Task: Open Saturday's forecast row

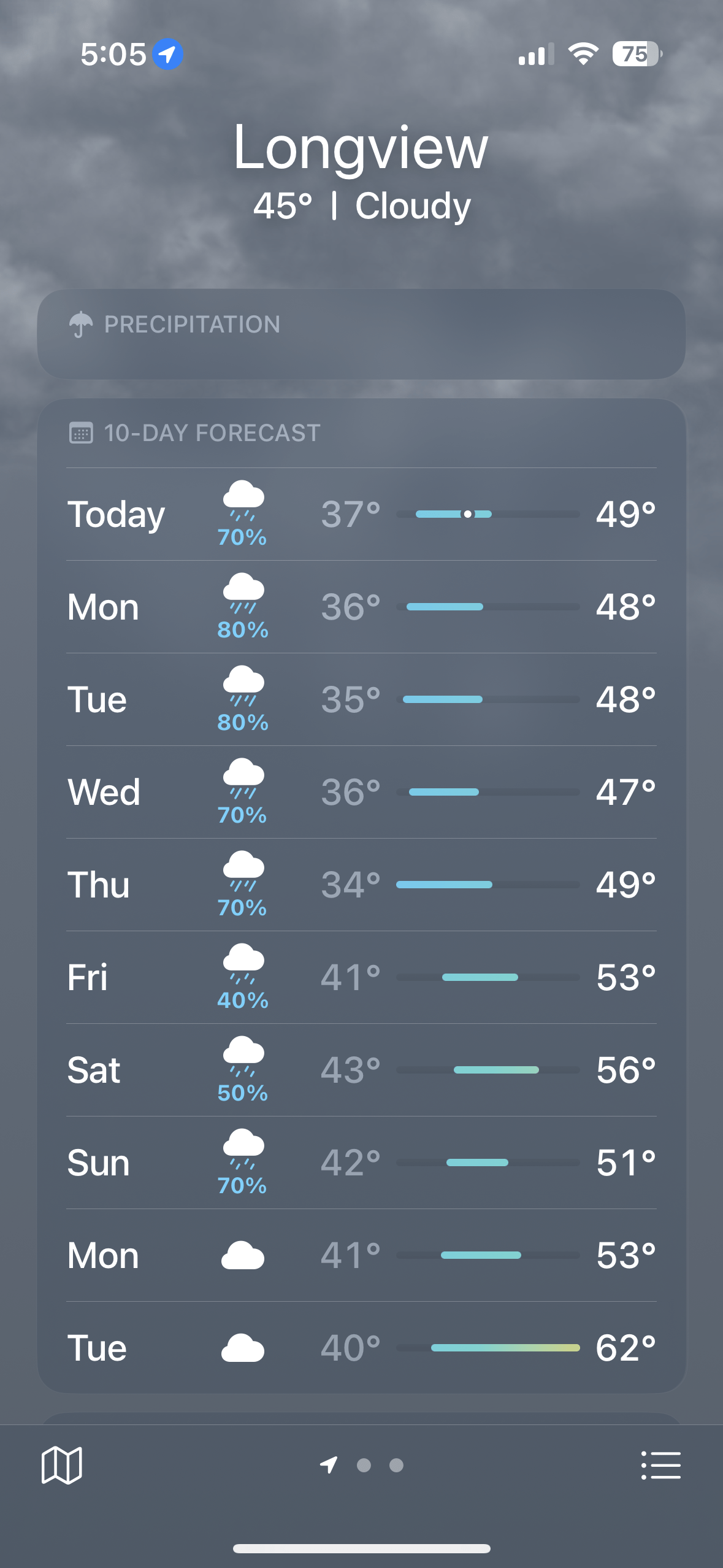Action: point(361,1070)
